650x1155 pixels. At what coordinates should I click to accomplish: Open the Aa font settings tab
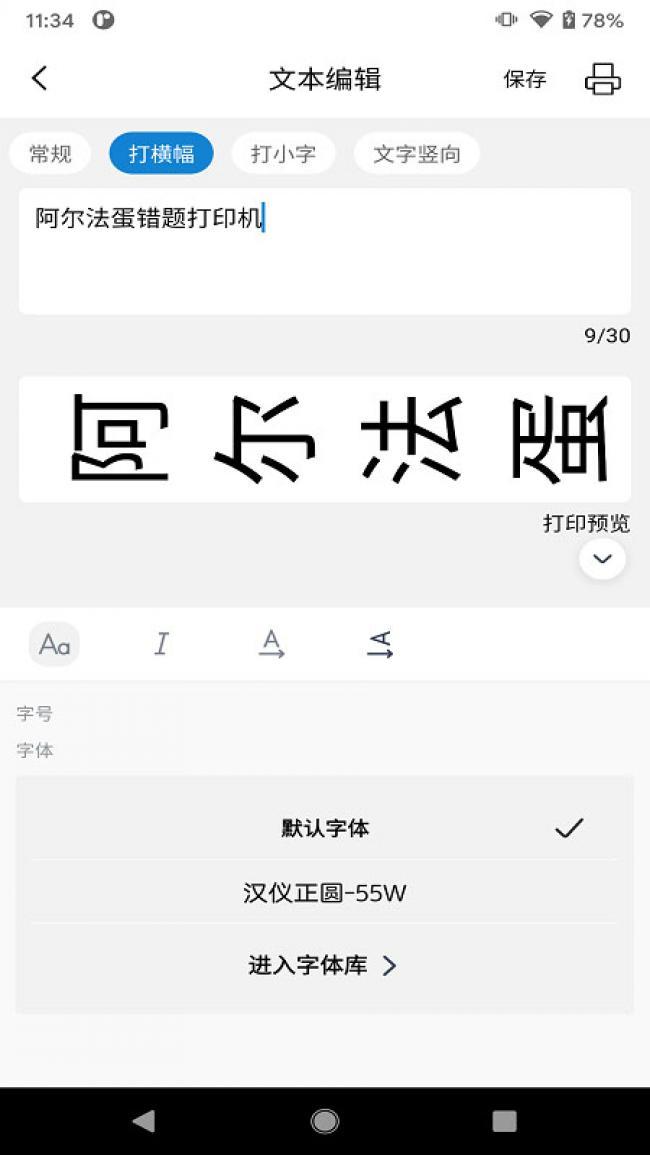pos(54,645)
